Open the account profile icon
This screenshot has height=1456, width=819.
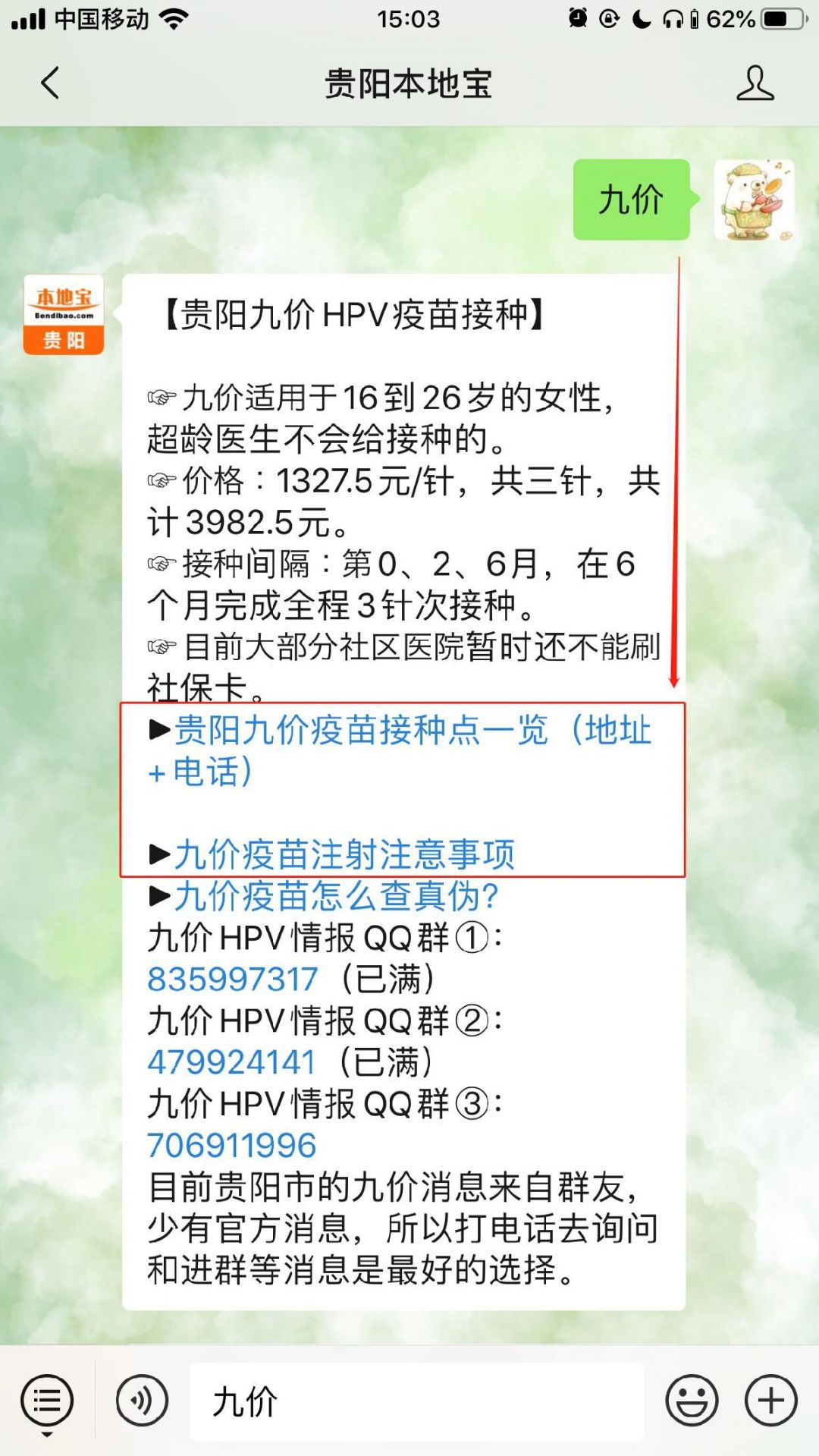click(x=755, y=83)
